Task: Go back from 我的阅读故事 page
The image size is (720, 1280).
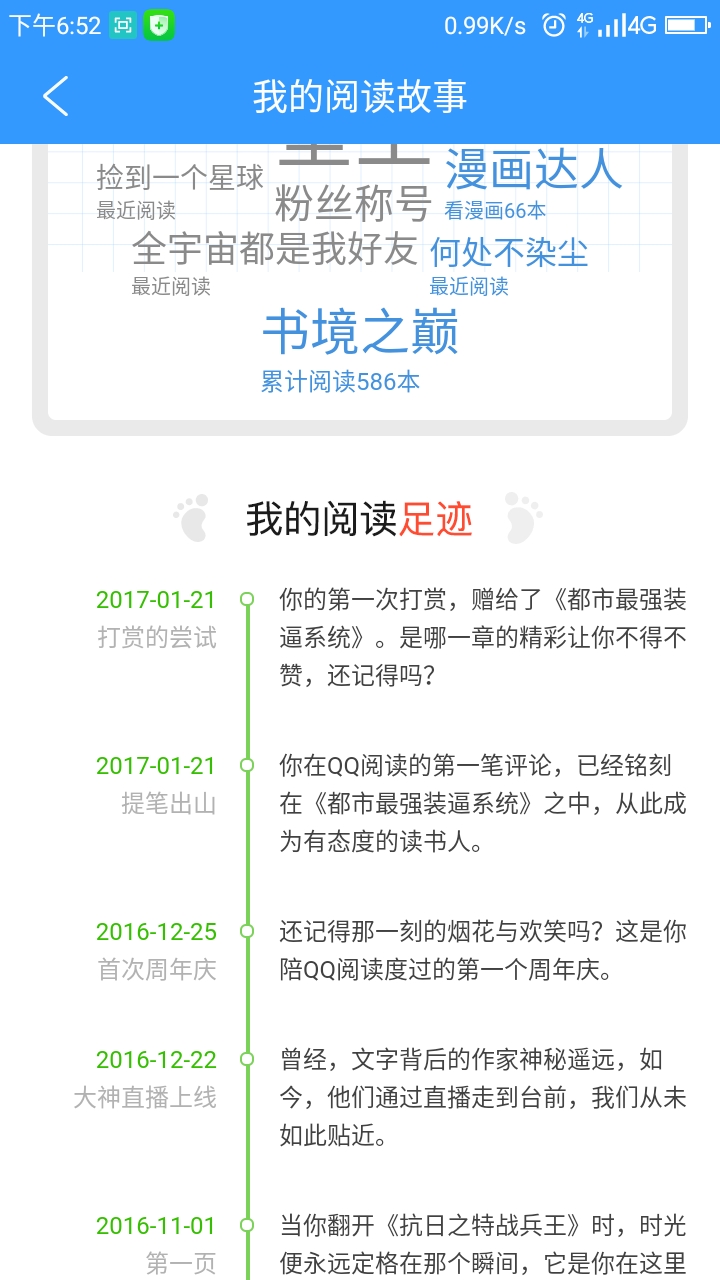Action: [x=56, y=97]
